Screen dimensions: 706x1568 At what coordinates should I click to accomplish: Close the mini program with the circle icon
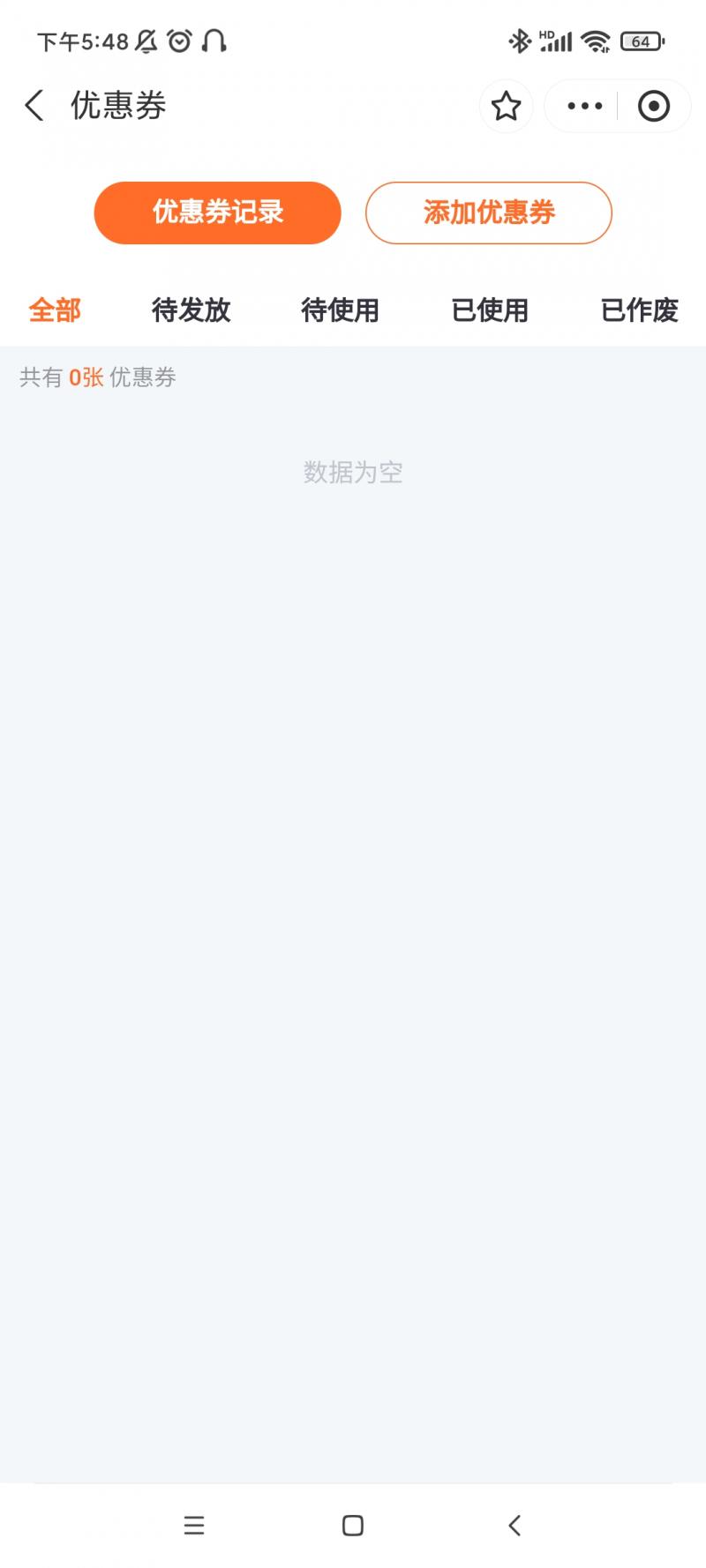pyautogui.click(x=653, y=107)
